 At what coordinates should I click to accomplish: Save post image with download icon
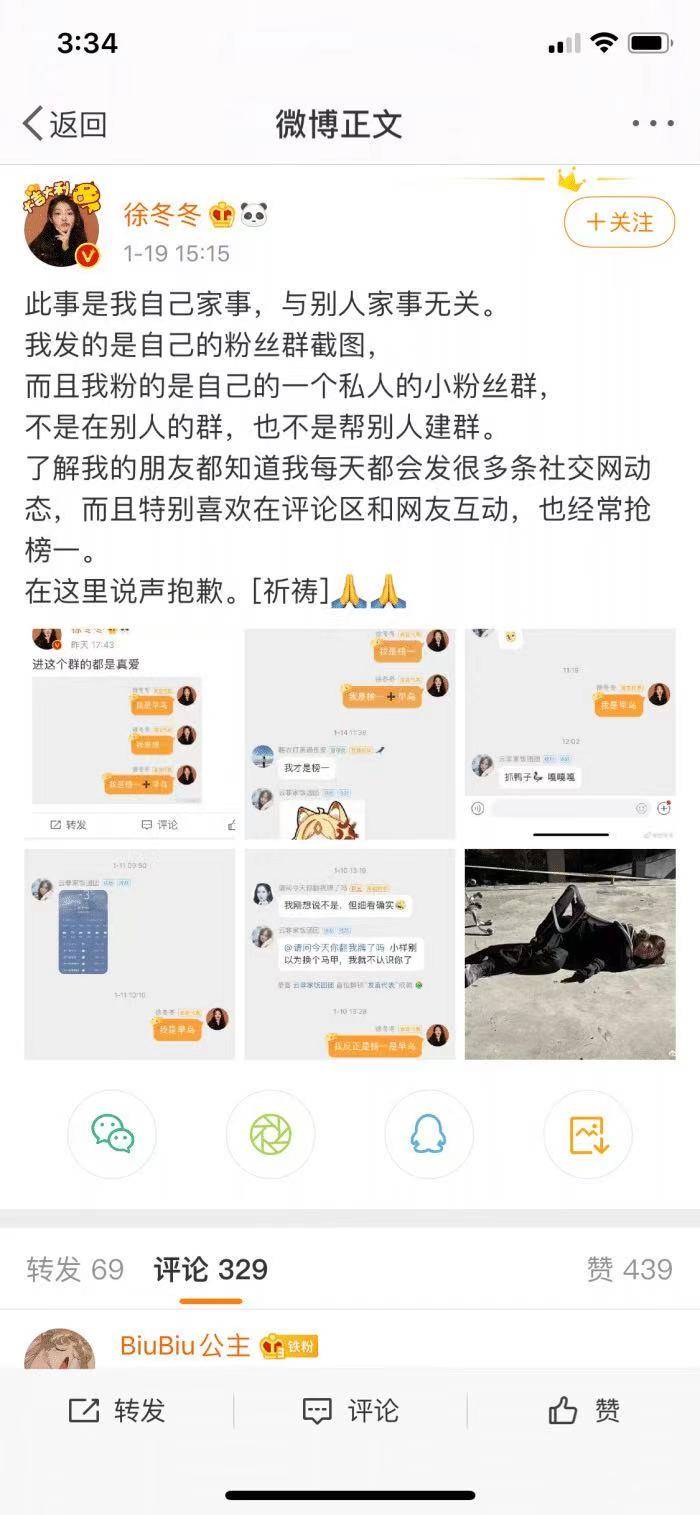[x=588, y=1134]
